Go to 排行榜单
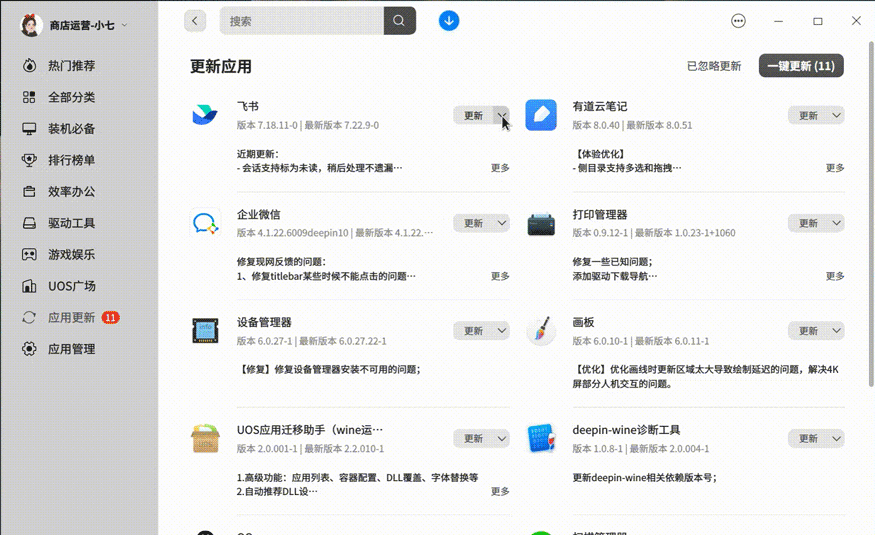The image size is (875, 535). [x=71, y=160]
